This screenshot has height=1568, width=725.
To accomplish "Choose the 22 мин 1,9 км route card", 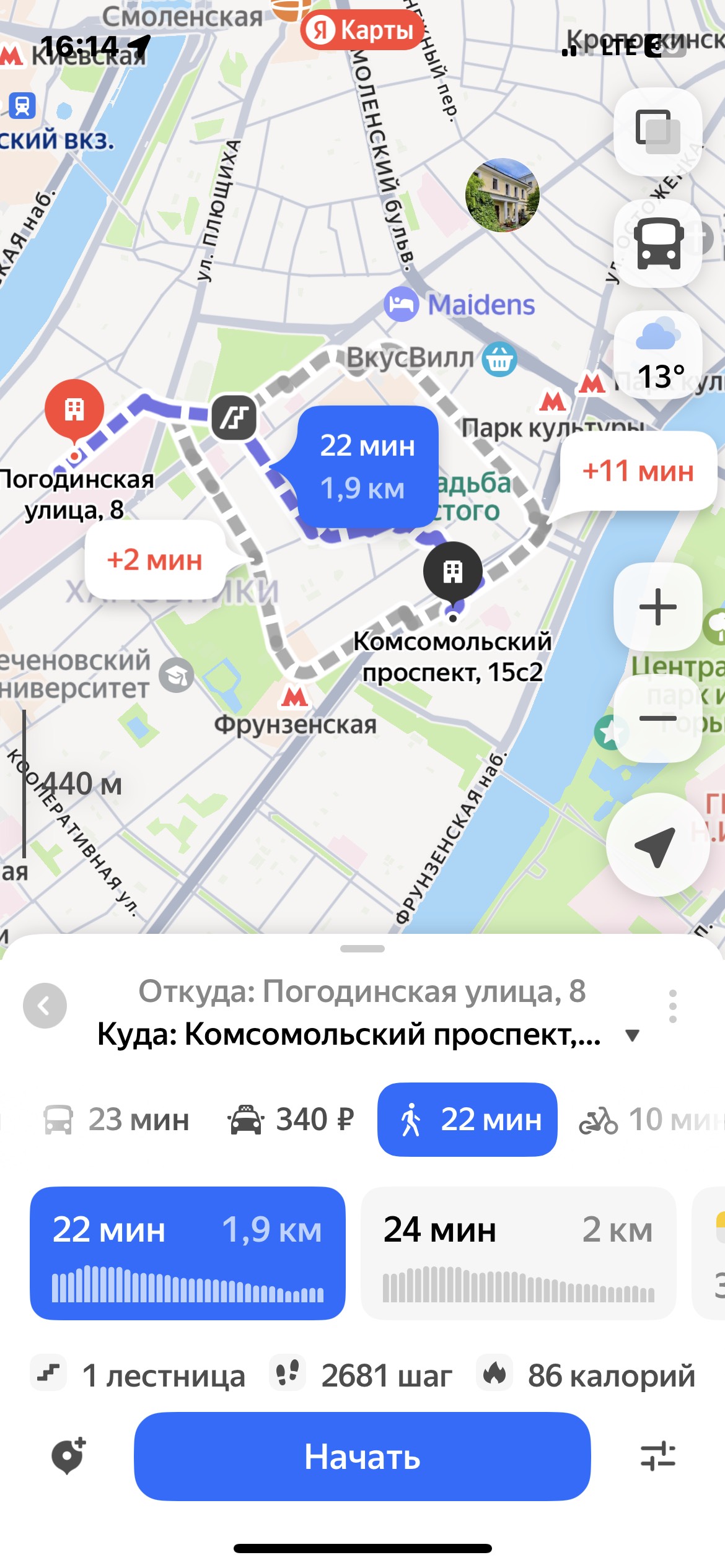I will [187, 1252].
